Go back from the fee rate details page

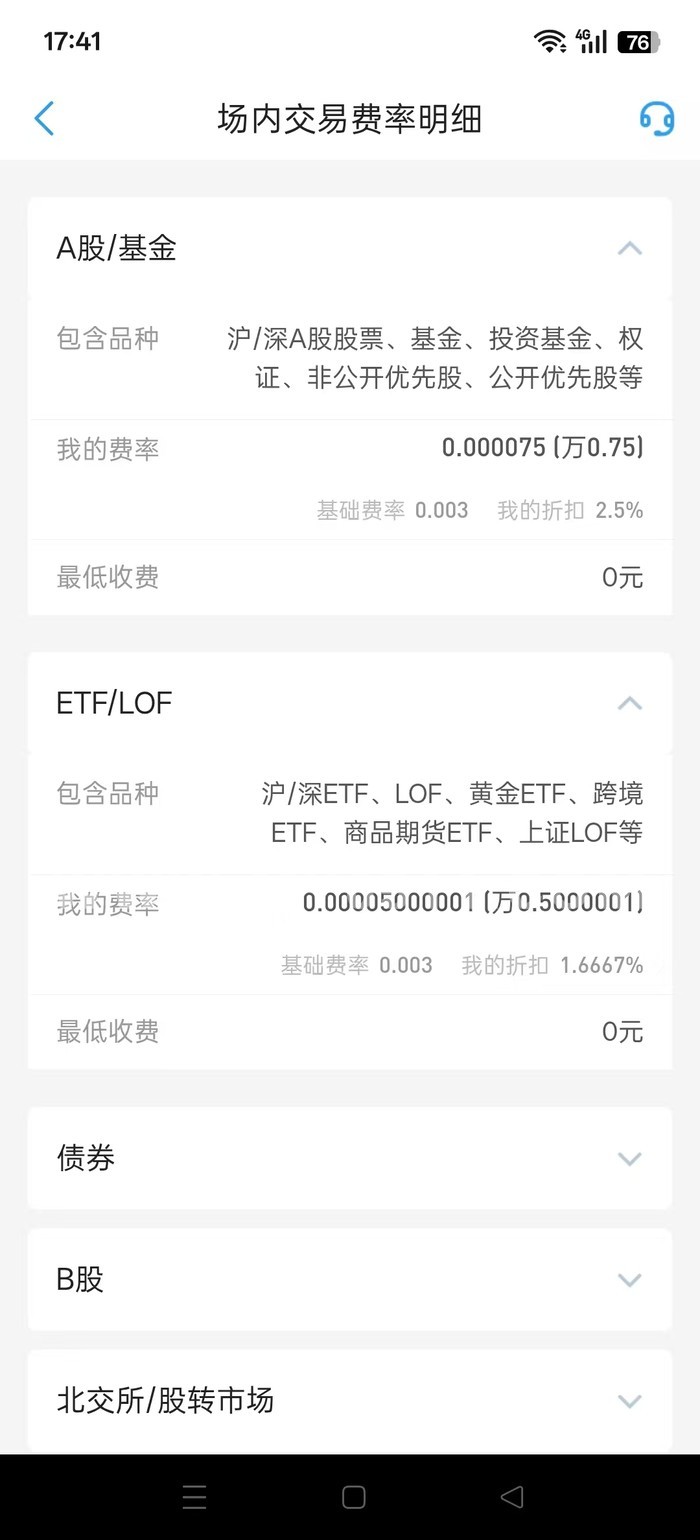pyautogui.click(x=44, y=119)
